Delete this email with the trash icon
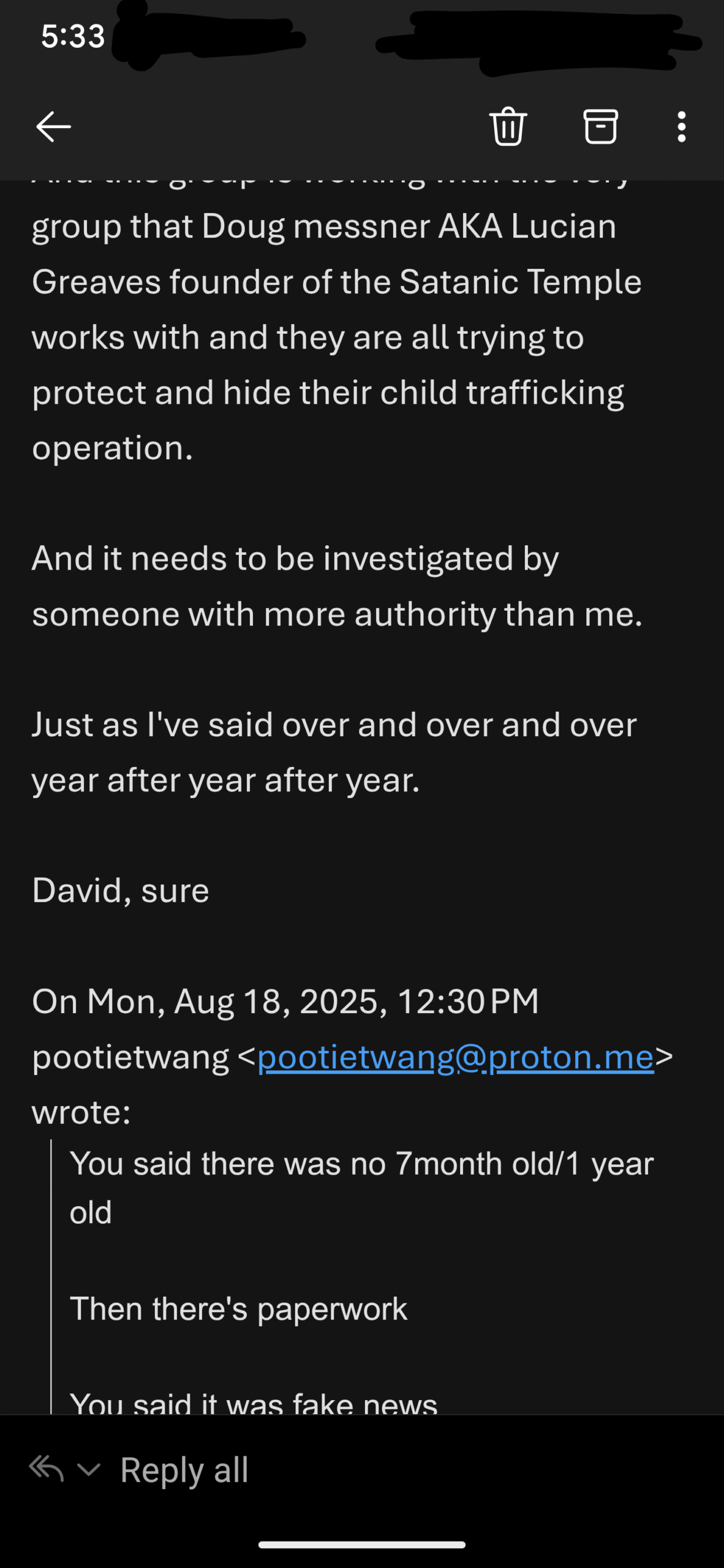The image size is (724, 1568). point(508,126)
